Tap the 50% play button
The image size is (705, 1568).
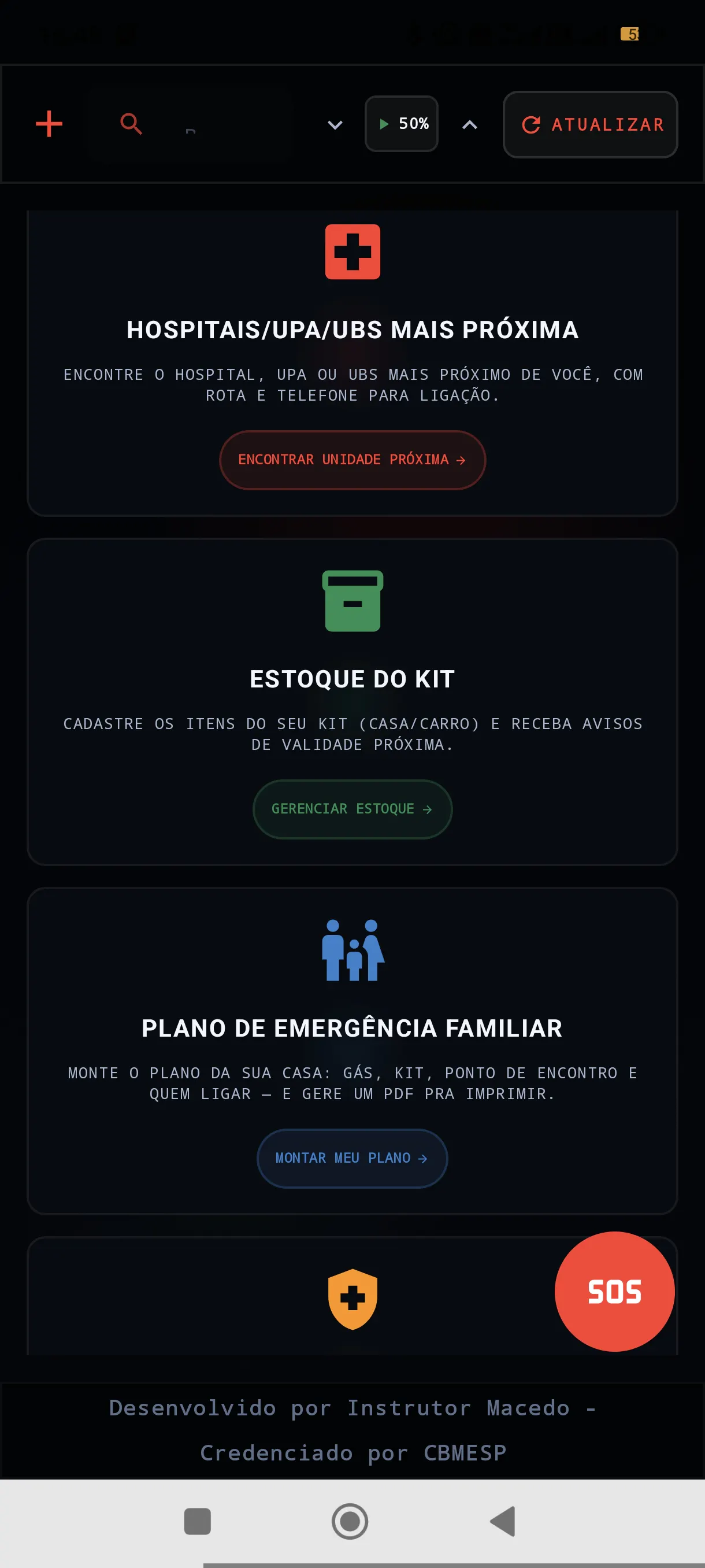pos(402,124)
